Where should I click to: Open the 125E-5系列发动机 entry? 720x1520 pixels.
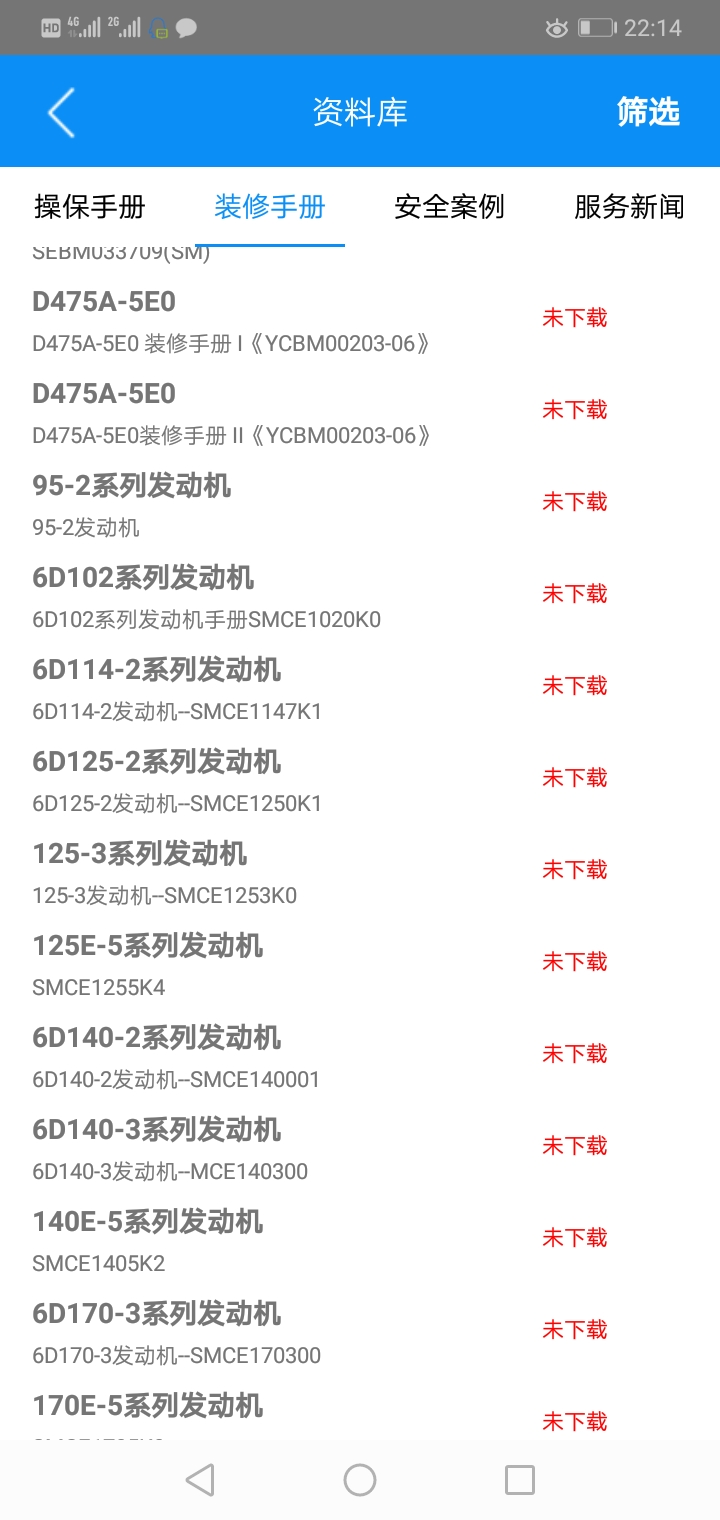point(360,965)
